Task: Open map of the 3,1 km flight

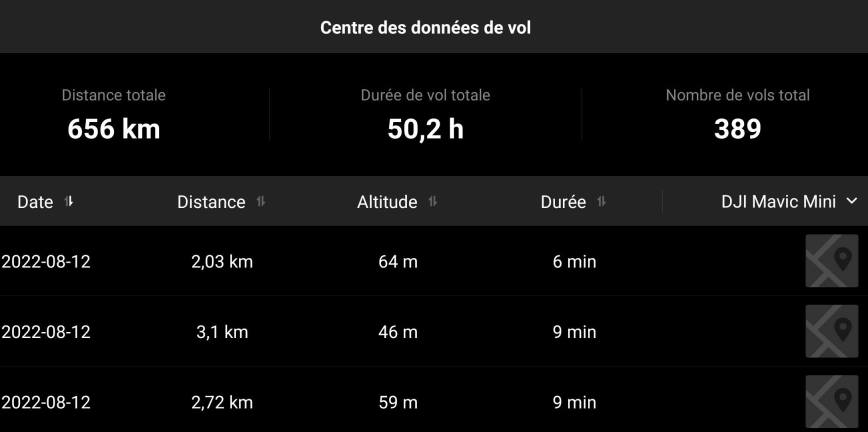Action: (831, 331)
